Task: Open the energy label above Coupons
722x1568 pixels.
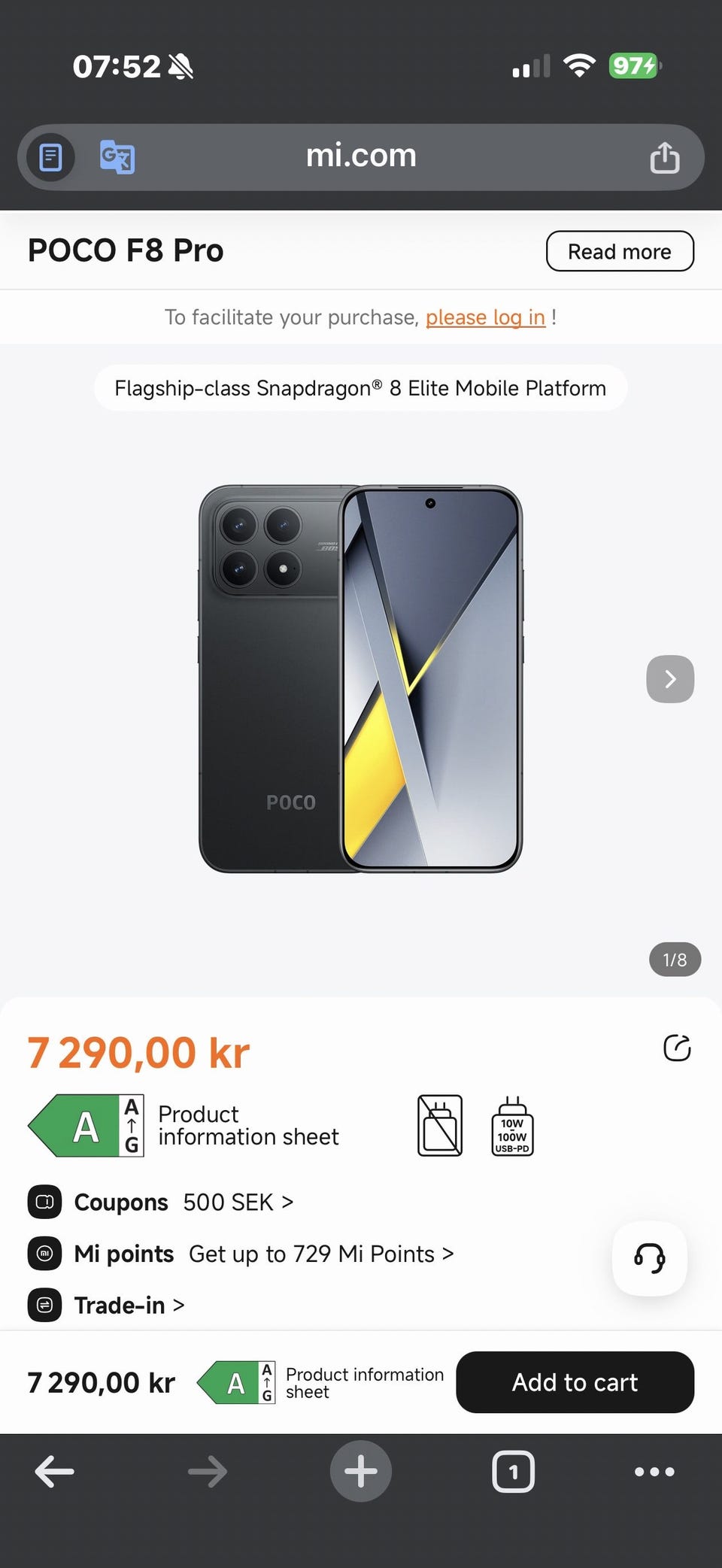Action: click(86, 1126)
